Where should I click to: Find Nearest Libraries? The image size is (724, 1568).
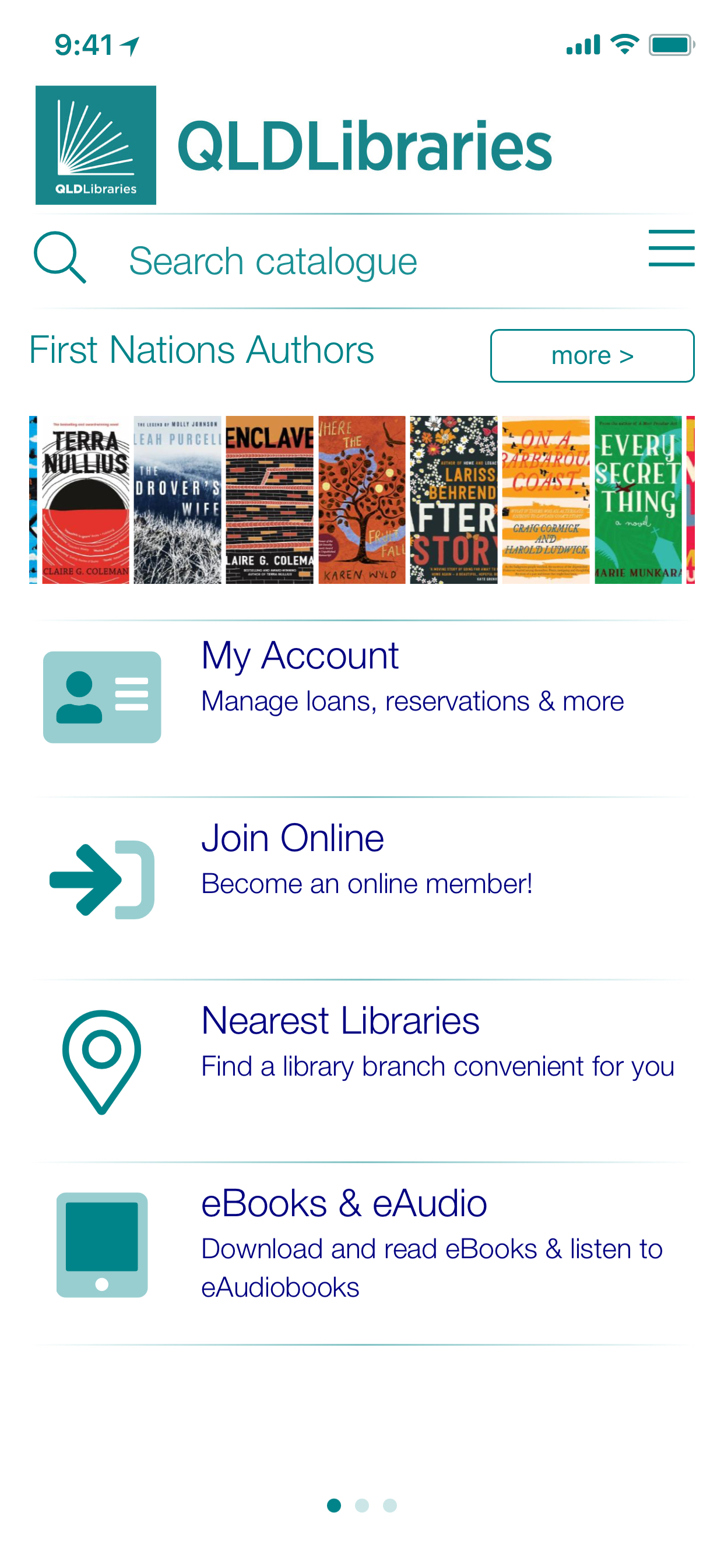tap(361, 1042)
